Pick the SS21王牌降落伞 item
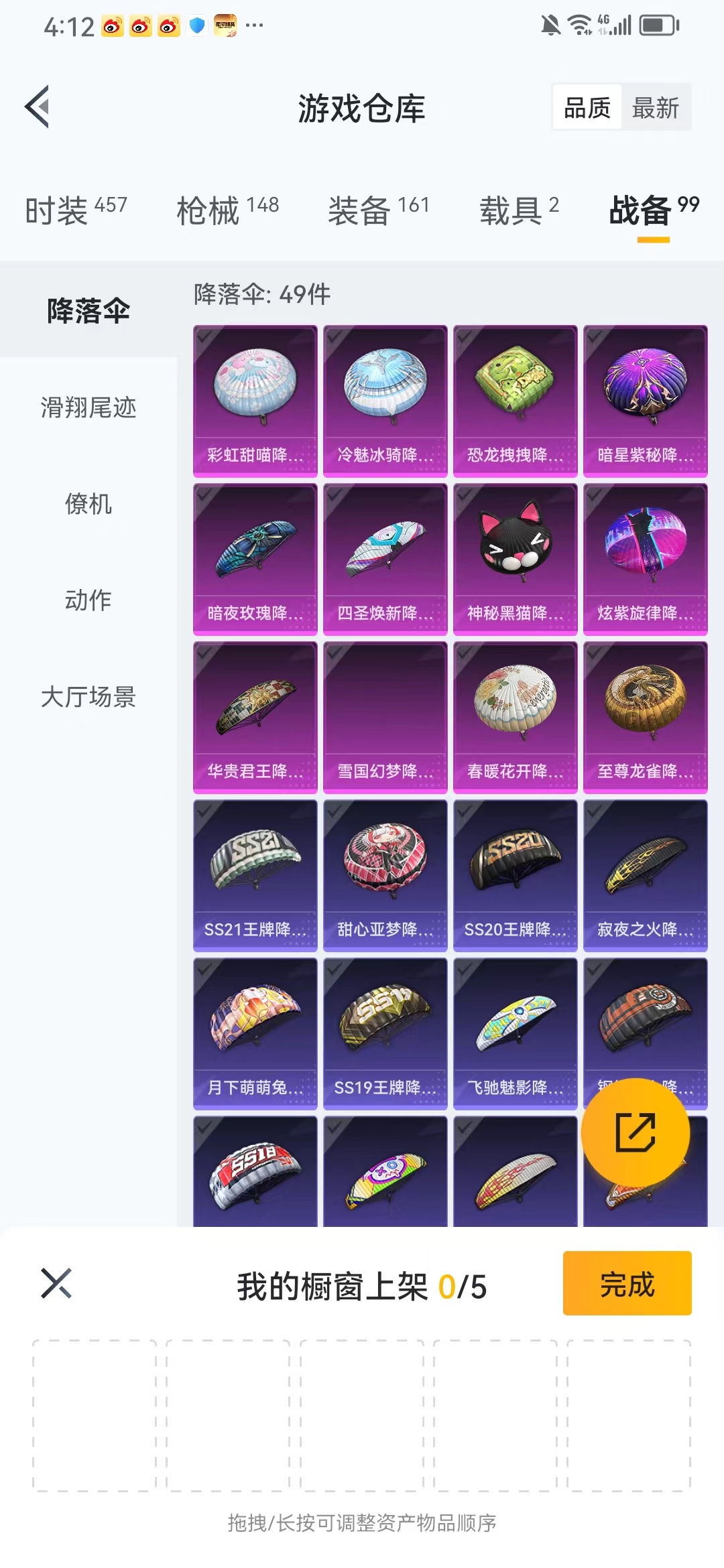 [255, 876]
